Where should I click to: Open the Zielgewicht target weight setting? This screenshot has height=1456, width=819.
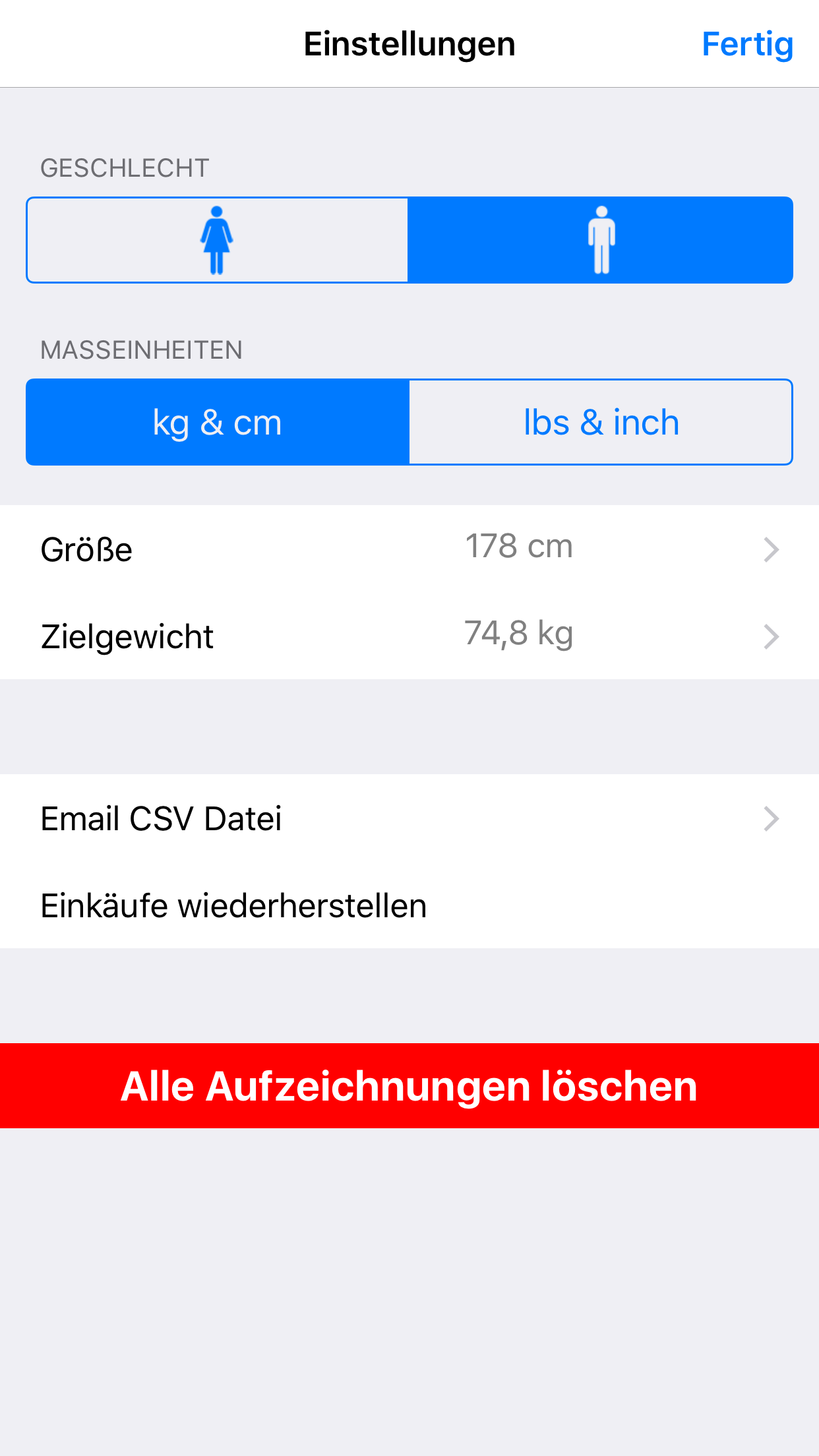pyautogui.click(x=409, y=636)
